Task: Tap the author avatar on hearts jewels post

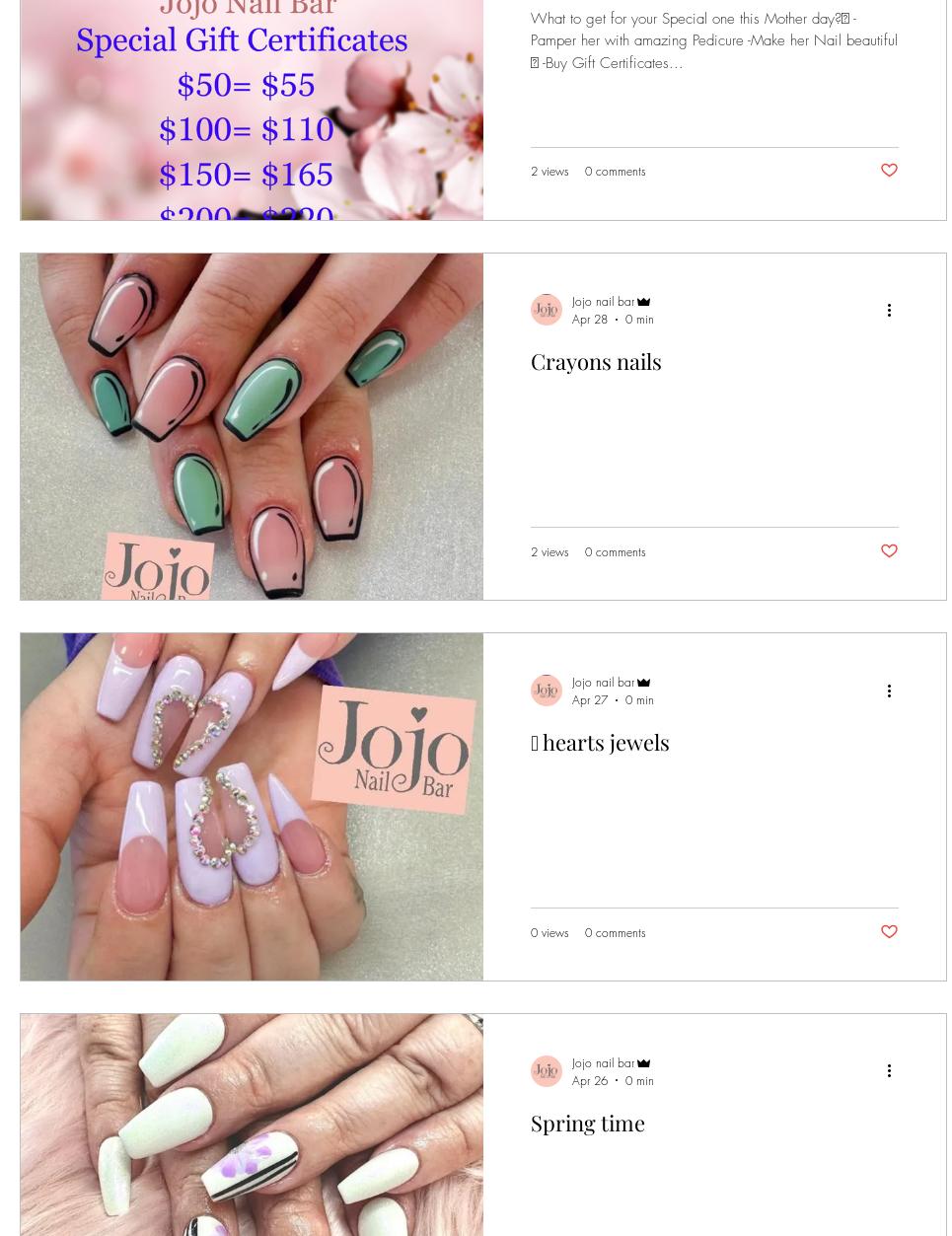Action: tap(547, 691)
